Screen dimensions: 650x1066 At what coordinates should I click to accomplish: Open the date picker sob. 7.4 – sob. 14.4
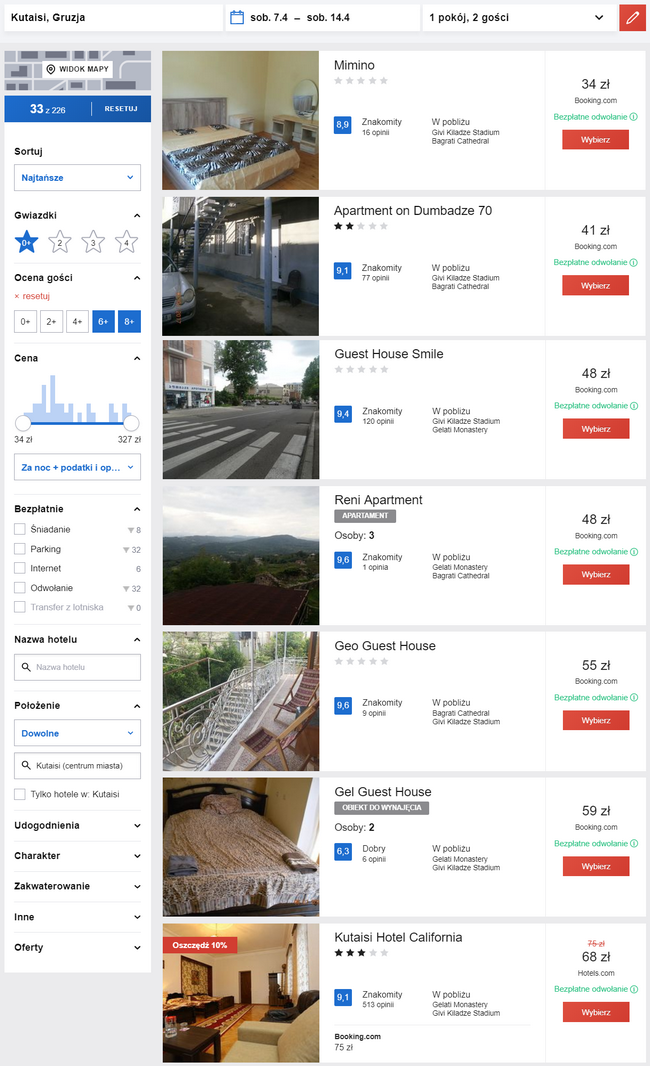(323, 18)
